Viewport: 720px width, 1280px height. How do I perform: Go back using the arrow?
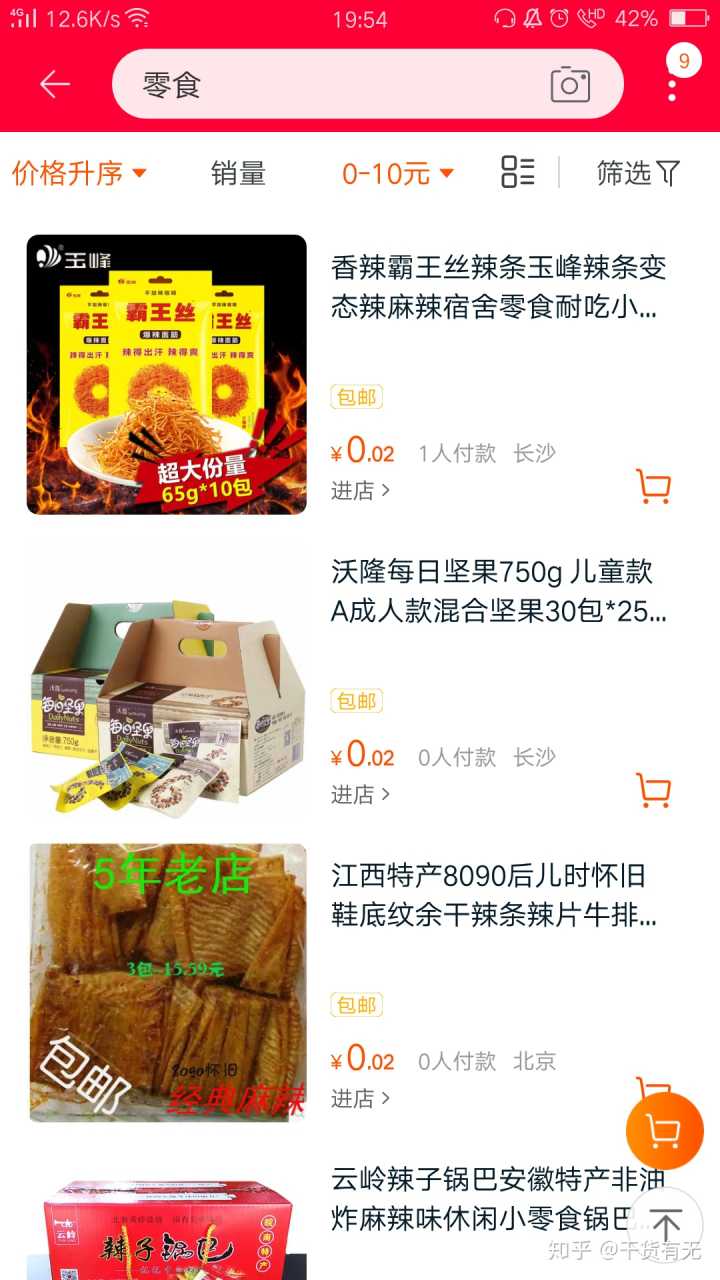pos(55,84)
